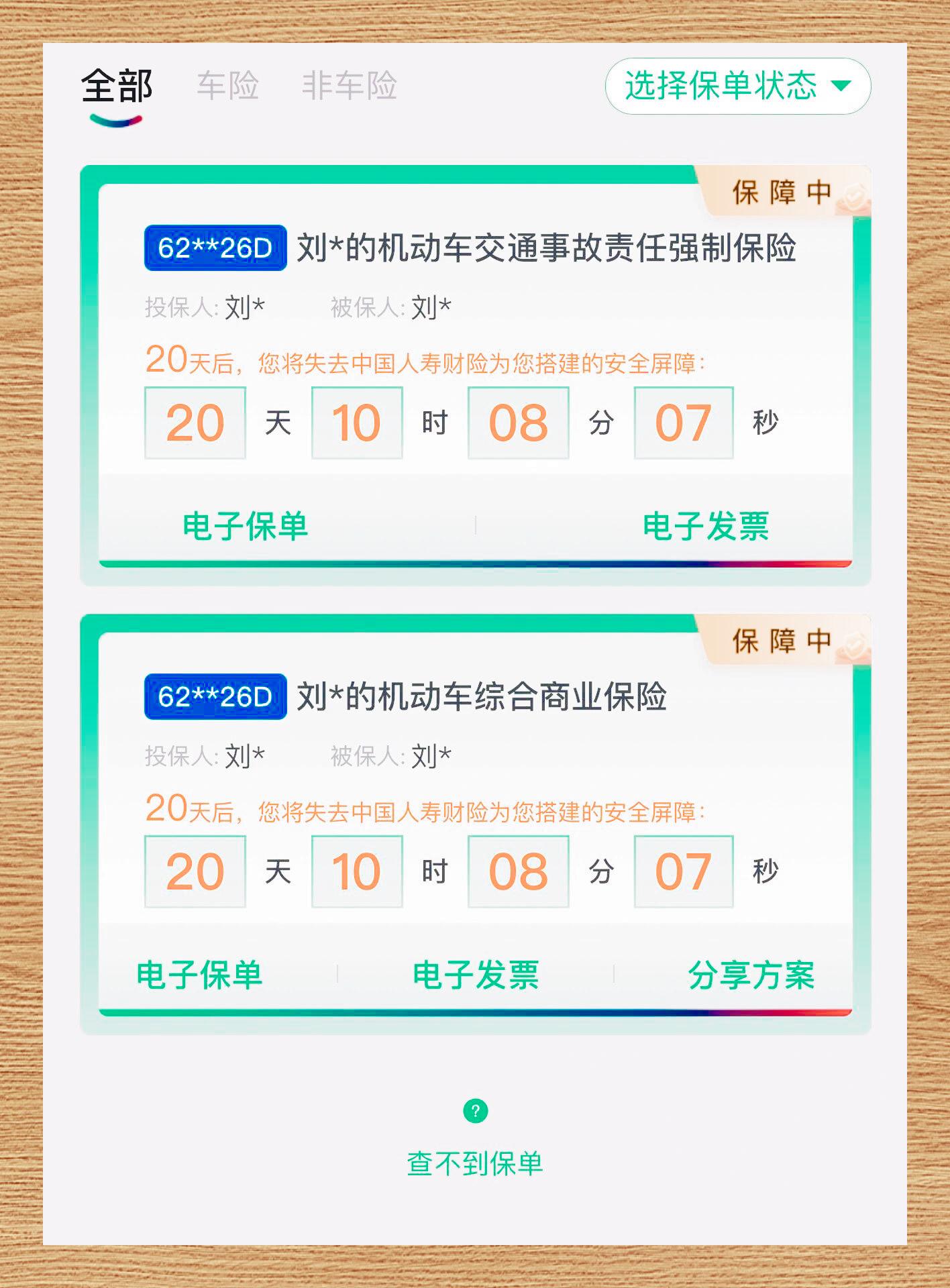Switch to the 车险 tab
950x1288 pixels.
click(x=227, y=86)
